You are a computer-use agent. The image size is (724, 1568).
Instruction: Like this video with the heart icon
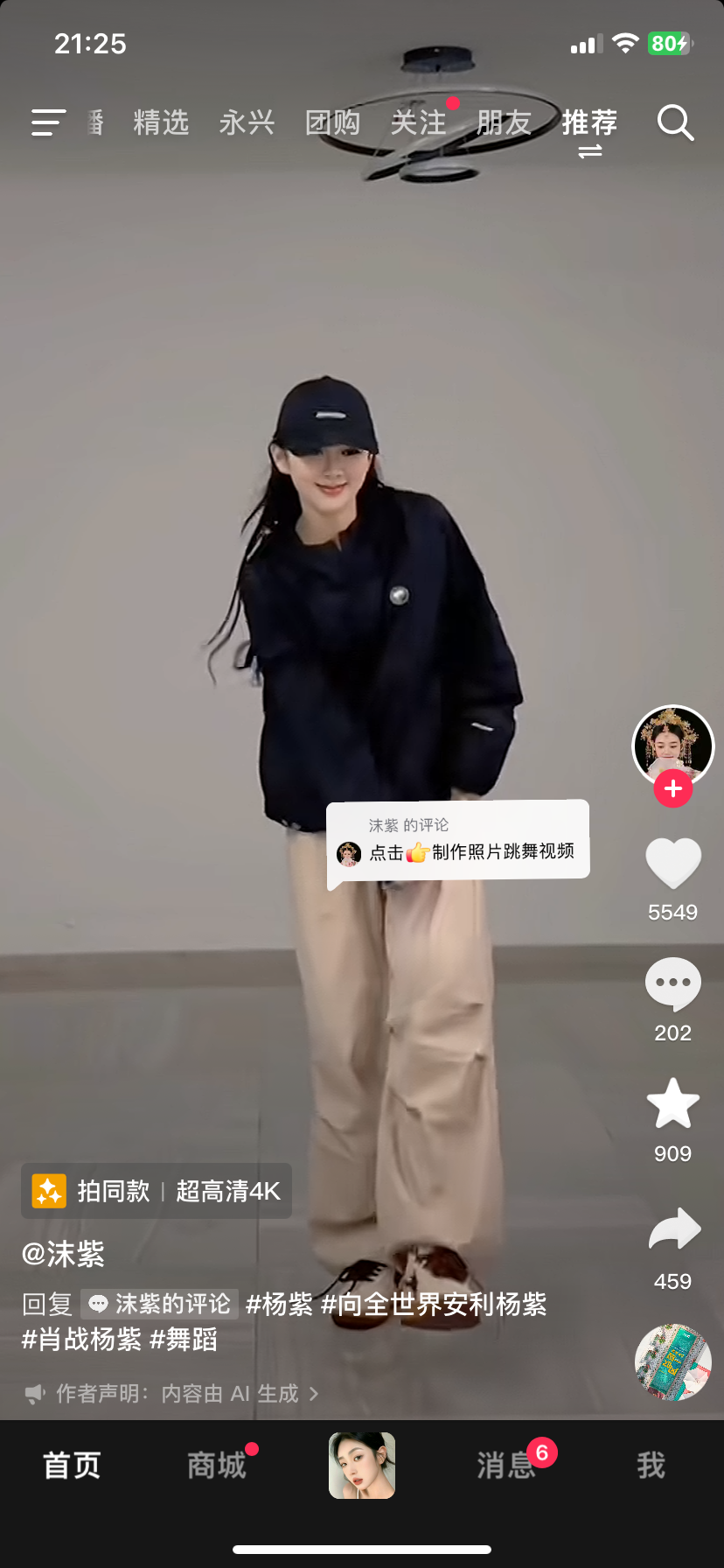click(672, 863)
